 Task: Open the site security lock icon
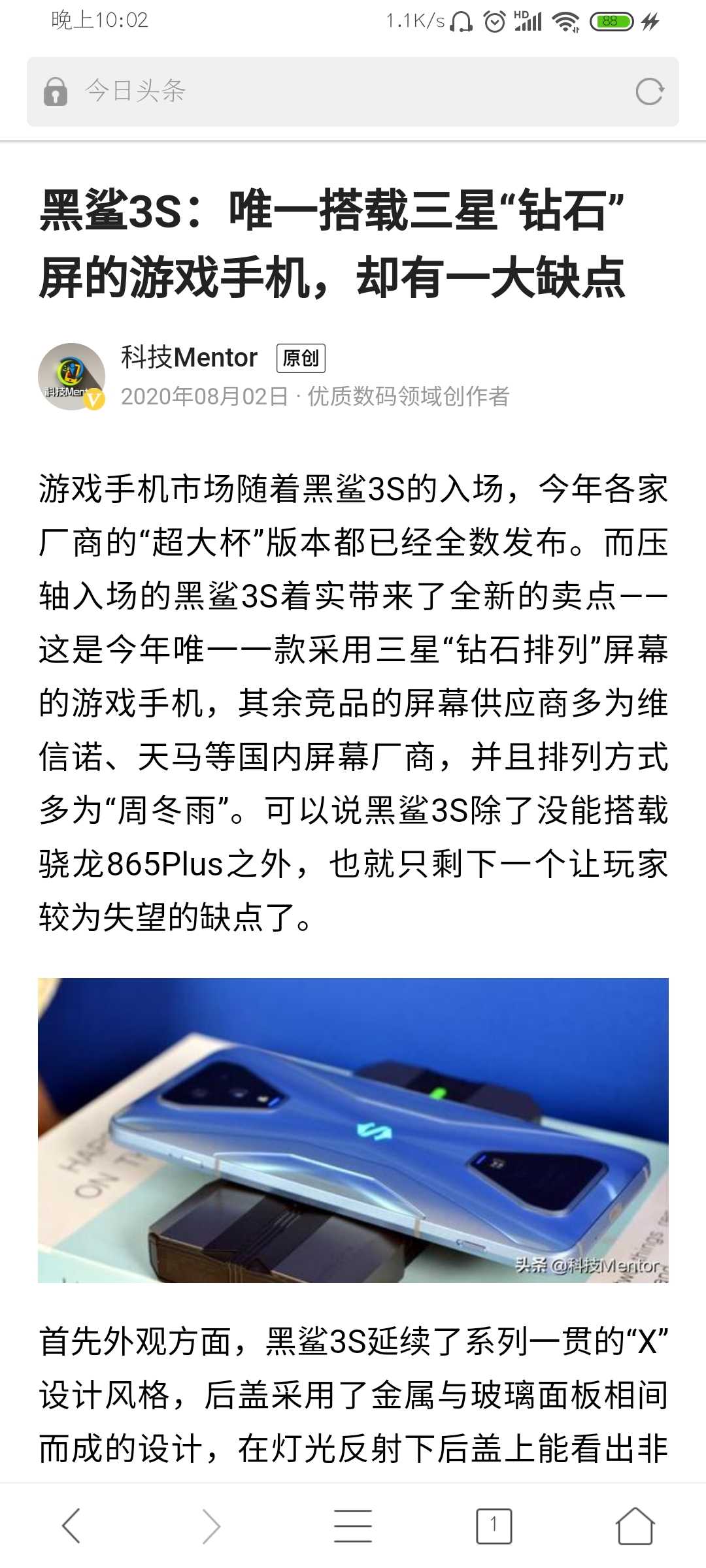[56, 91]
